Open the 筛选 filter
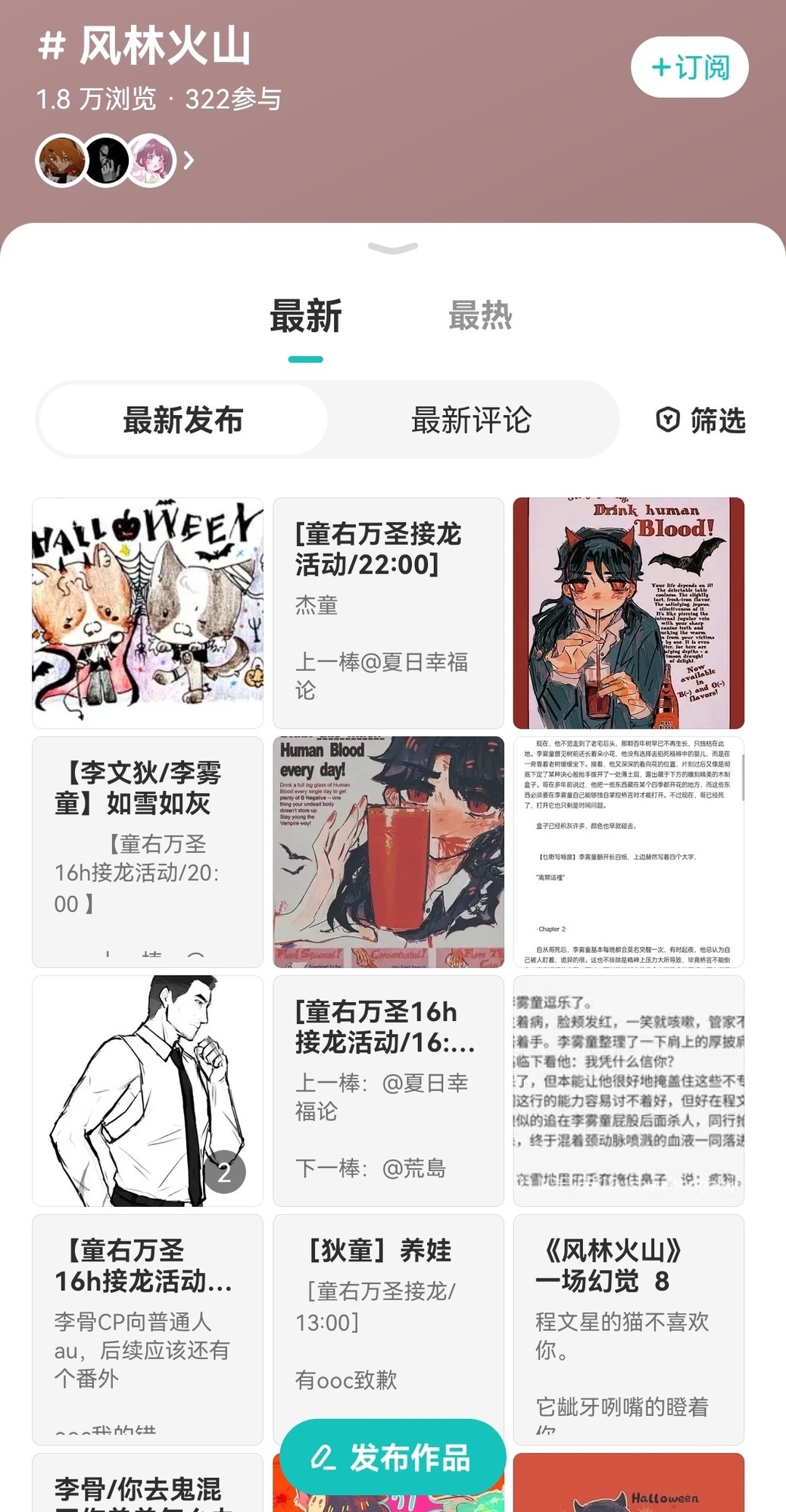Viewport: 786px width, 1512px height. pyautogui.click(x=700, y=420)
